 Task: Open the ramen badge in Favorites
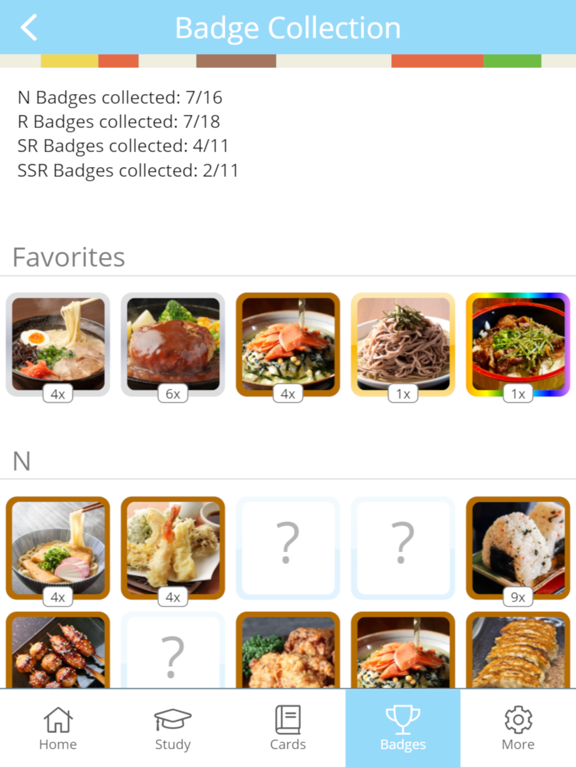(x=58, y=344)
